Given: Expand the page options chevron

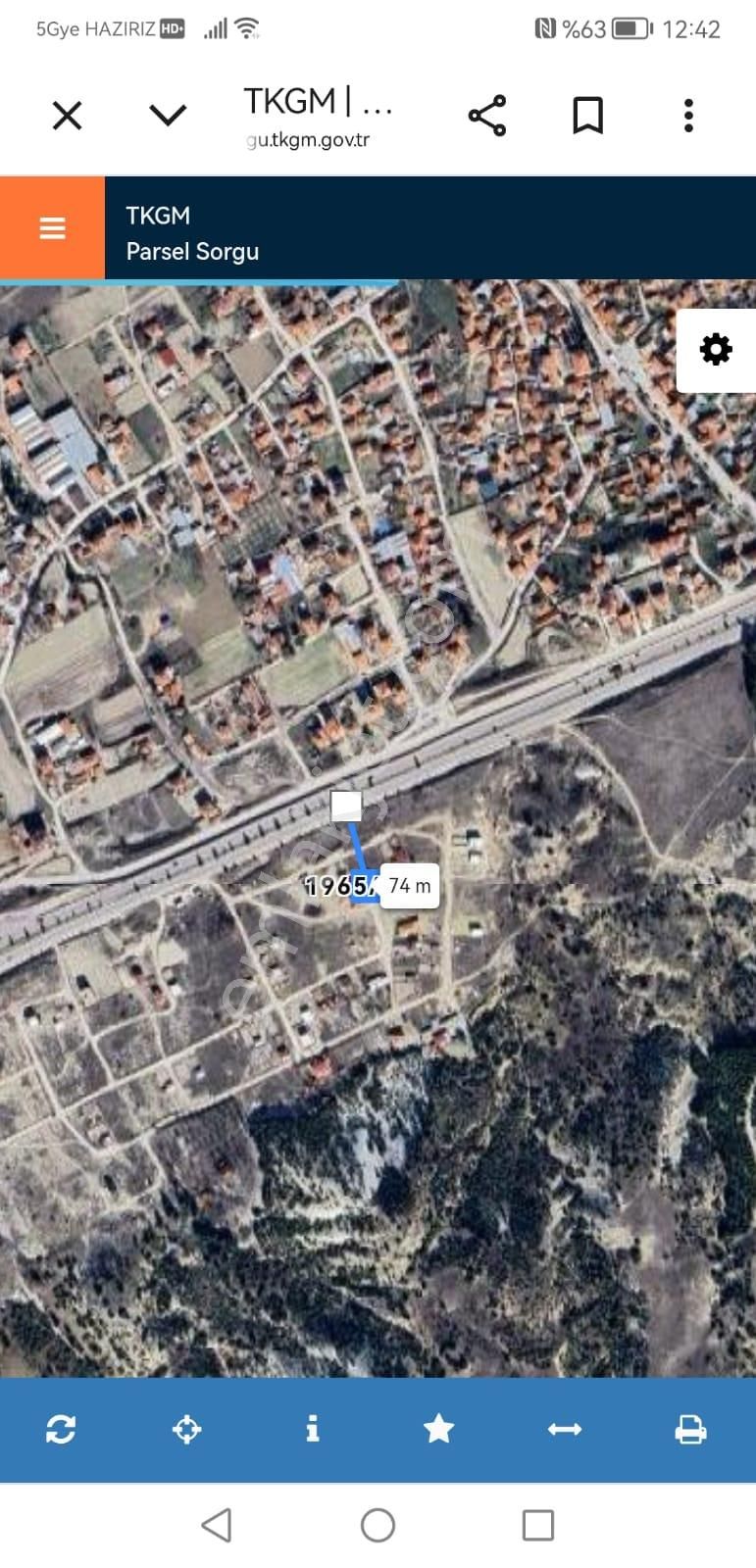Looking at the screenshot, I should coord(168,116).
